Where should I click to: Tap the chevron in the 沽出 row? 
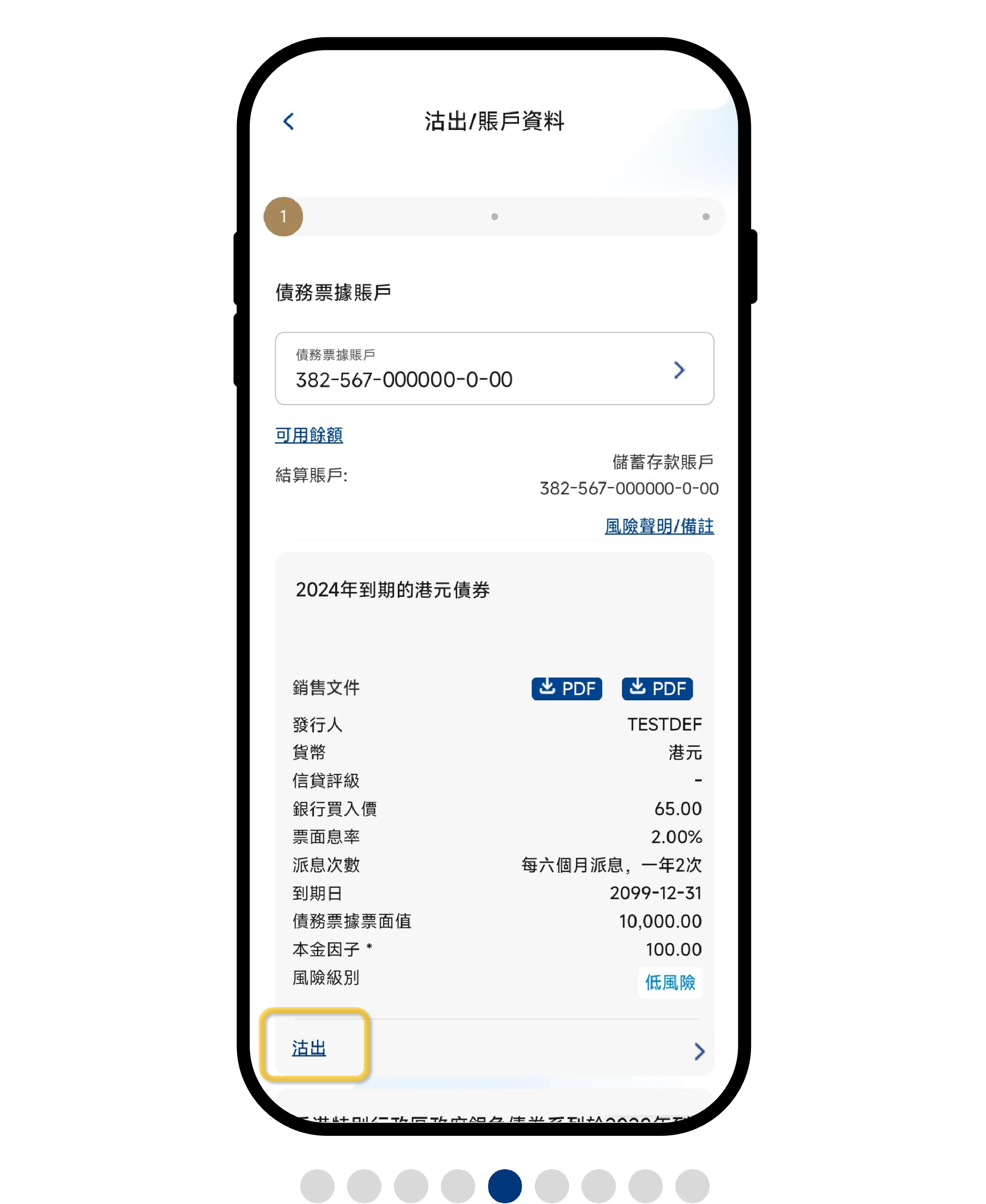tap(699, 1051)
